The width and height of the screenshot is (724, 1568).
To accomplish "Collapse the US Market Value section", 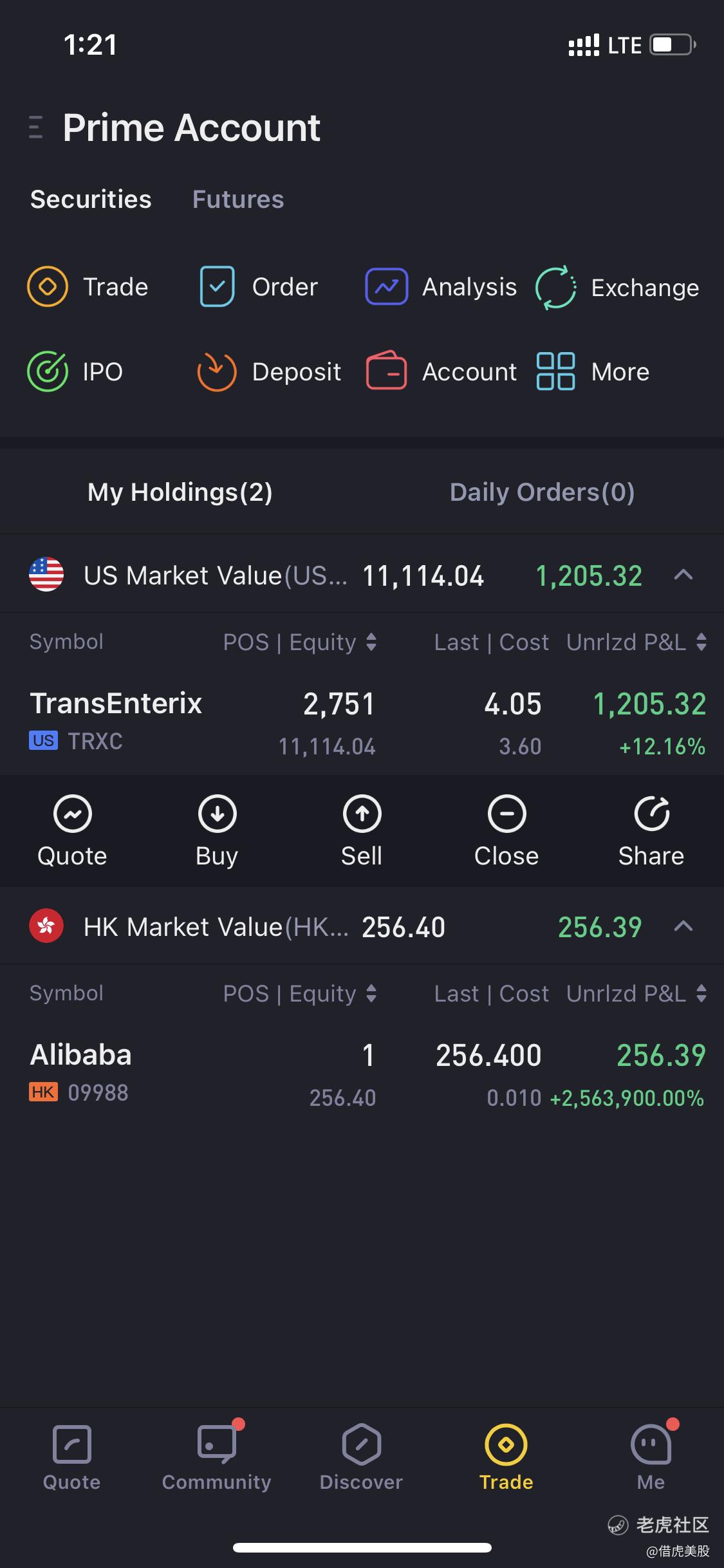I will click(x=683, y=574).
